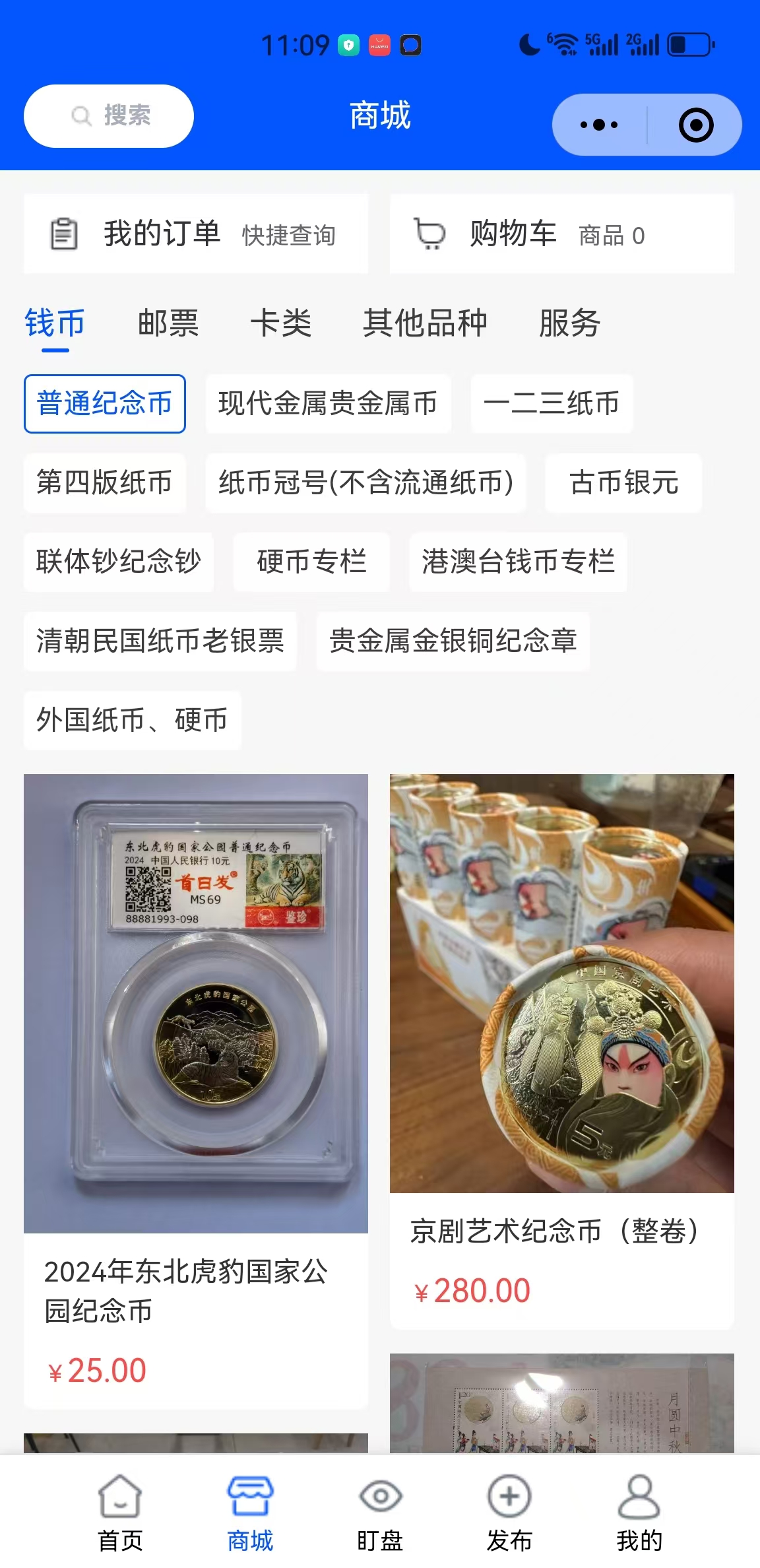
Task: Select the 其他品种 tab
Action: tap(425, 323)
